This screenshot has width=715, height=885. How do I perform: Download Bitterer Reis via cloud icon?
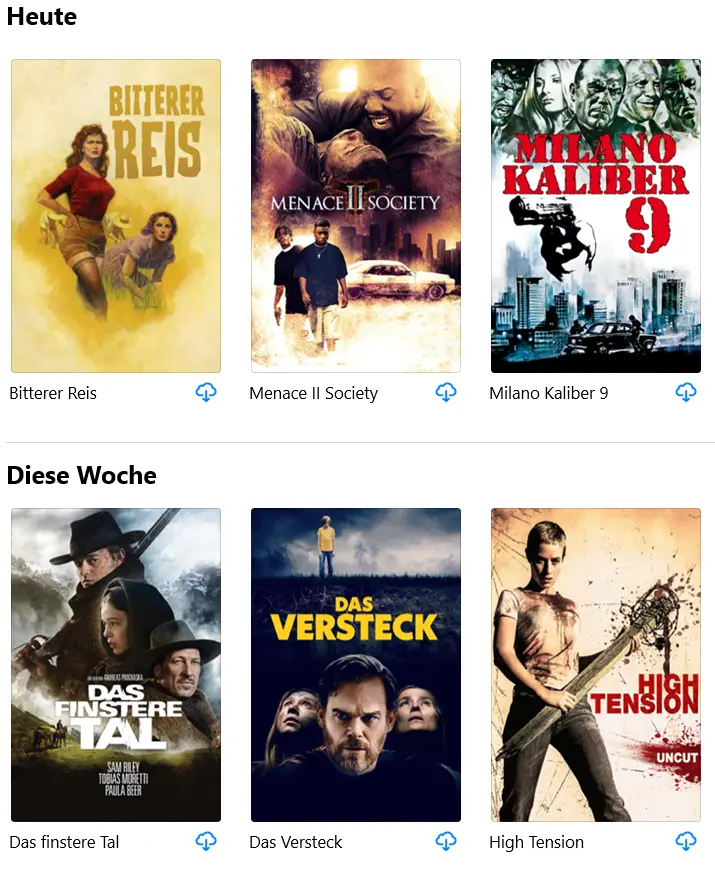point(206,392)
